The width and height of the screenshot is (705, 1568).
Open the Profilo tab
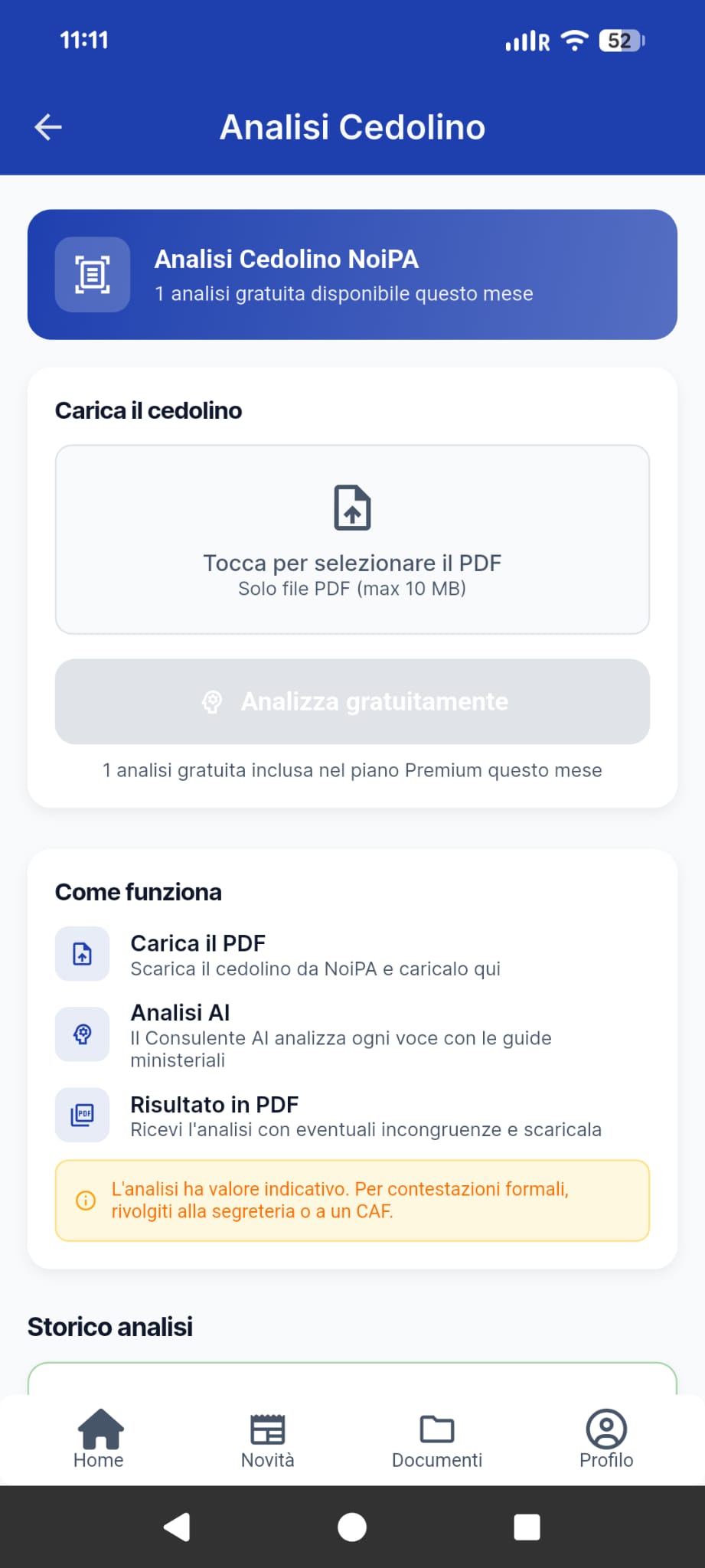[605, 1439]
